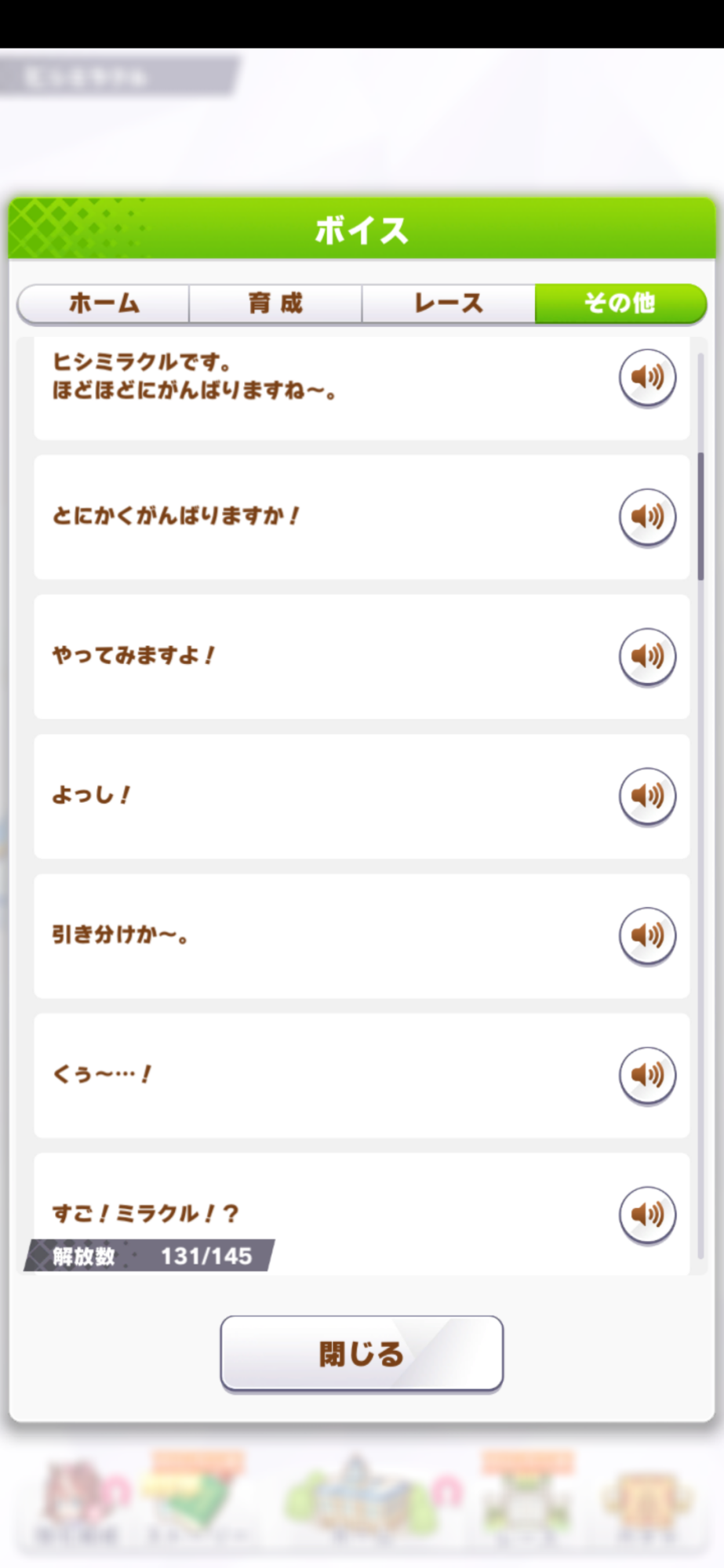Play the くぅ〜…！ voice clip
Image resolution: width=724 pixels, height=1568 pixels.
647,1076
